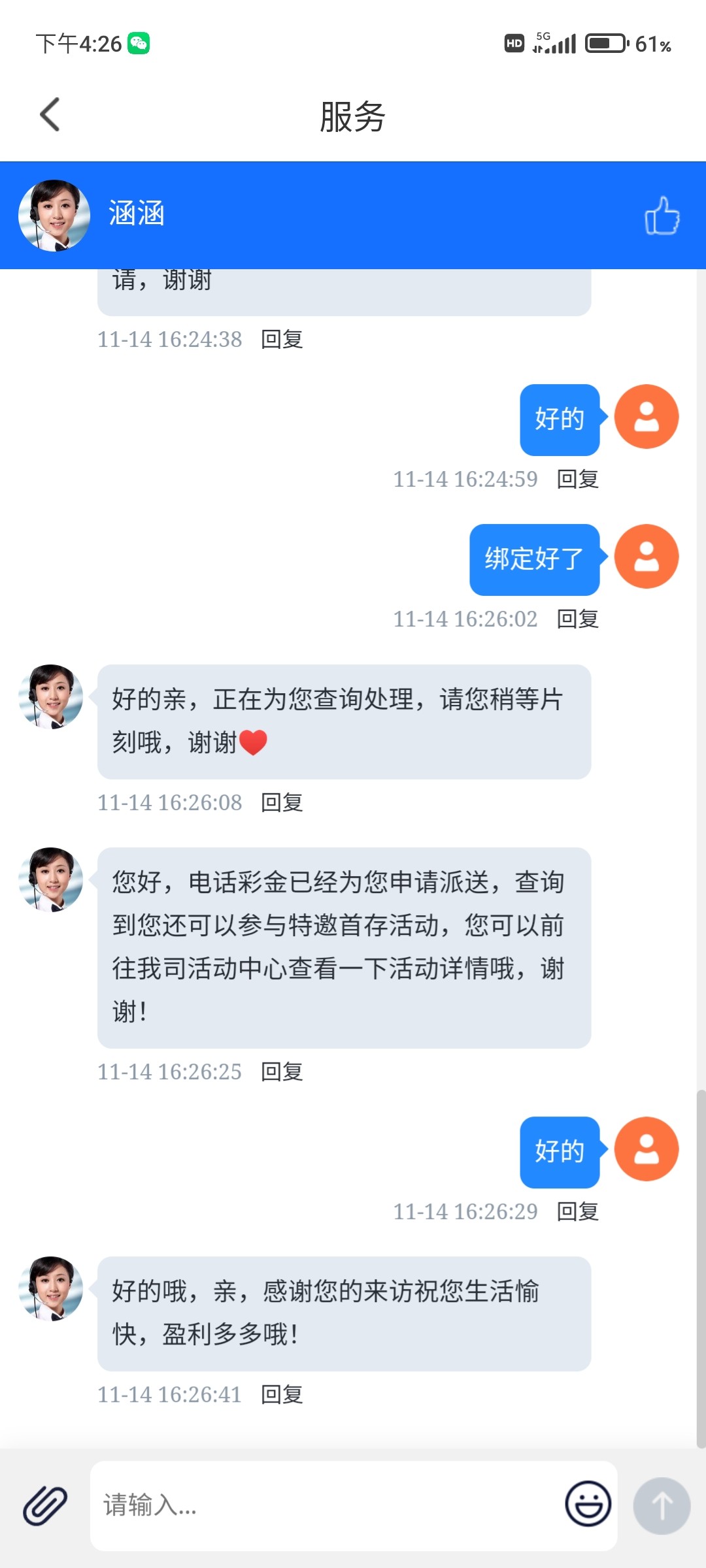The image size is (706, 1568).
Task: Reply to the message sent at 16:24:38
Action: 282,340
